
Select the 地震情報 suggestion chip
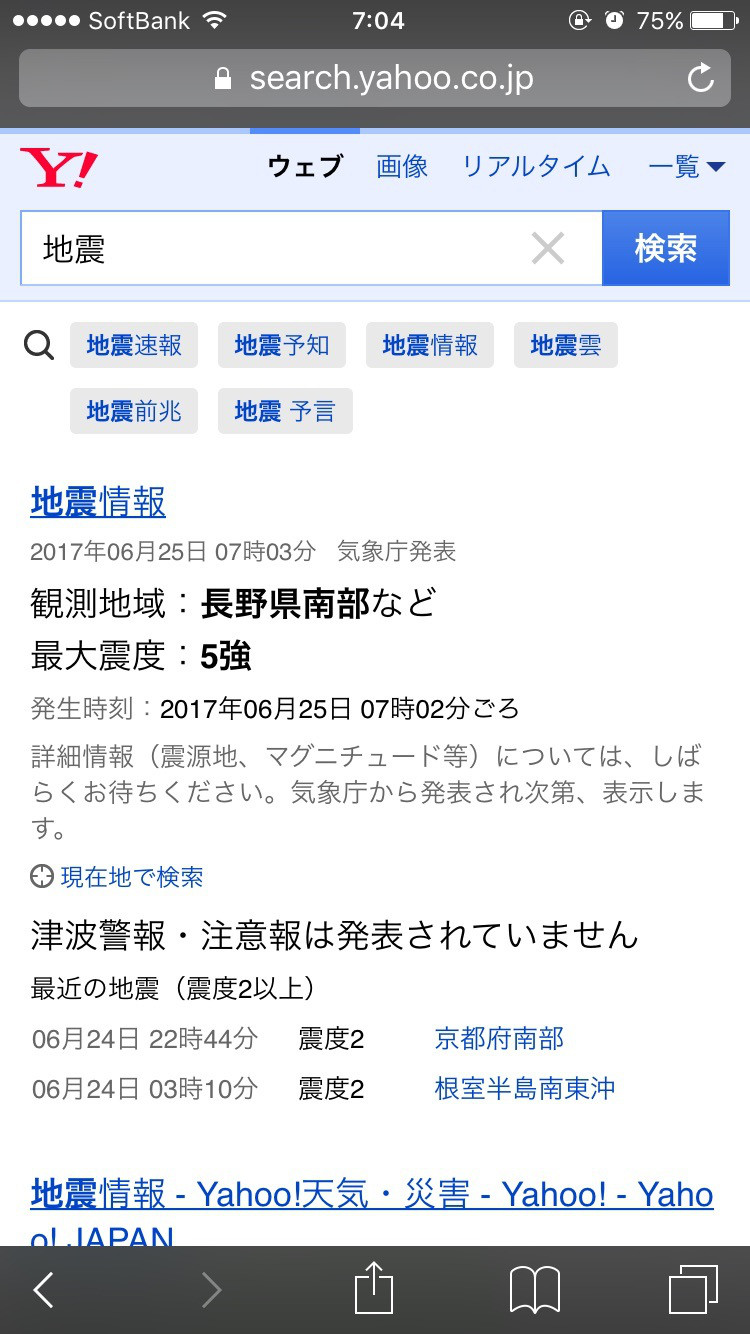coord(430,346)
